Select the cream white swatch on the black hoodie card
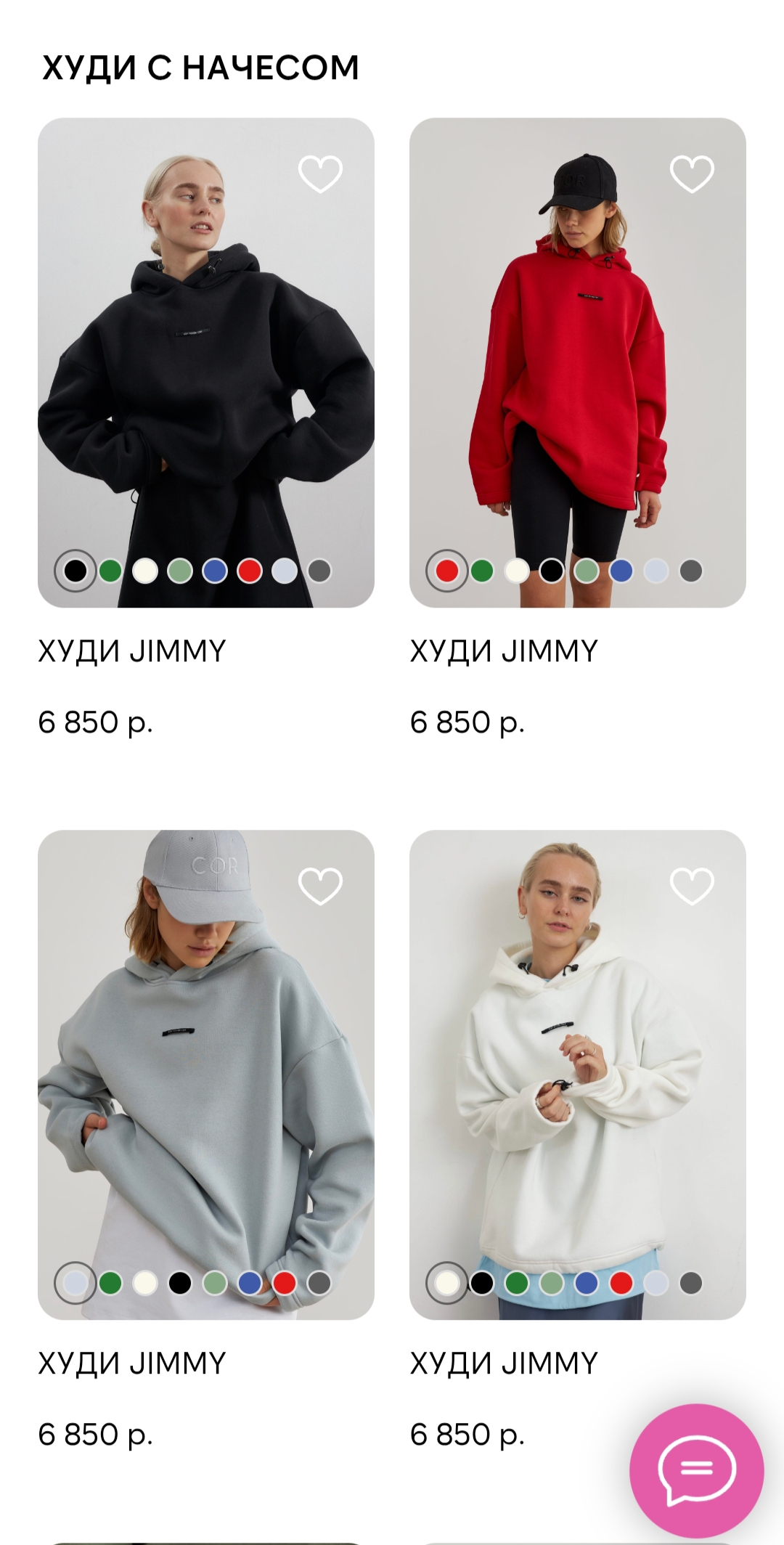 tap(145, 571)
